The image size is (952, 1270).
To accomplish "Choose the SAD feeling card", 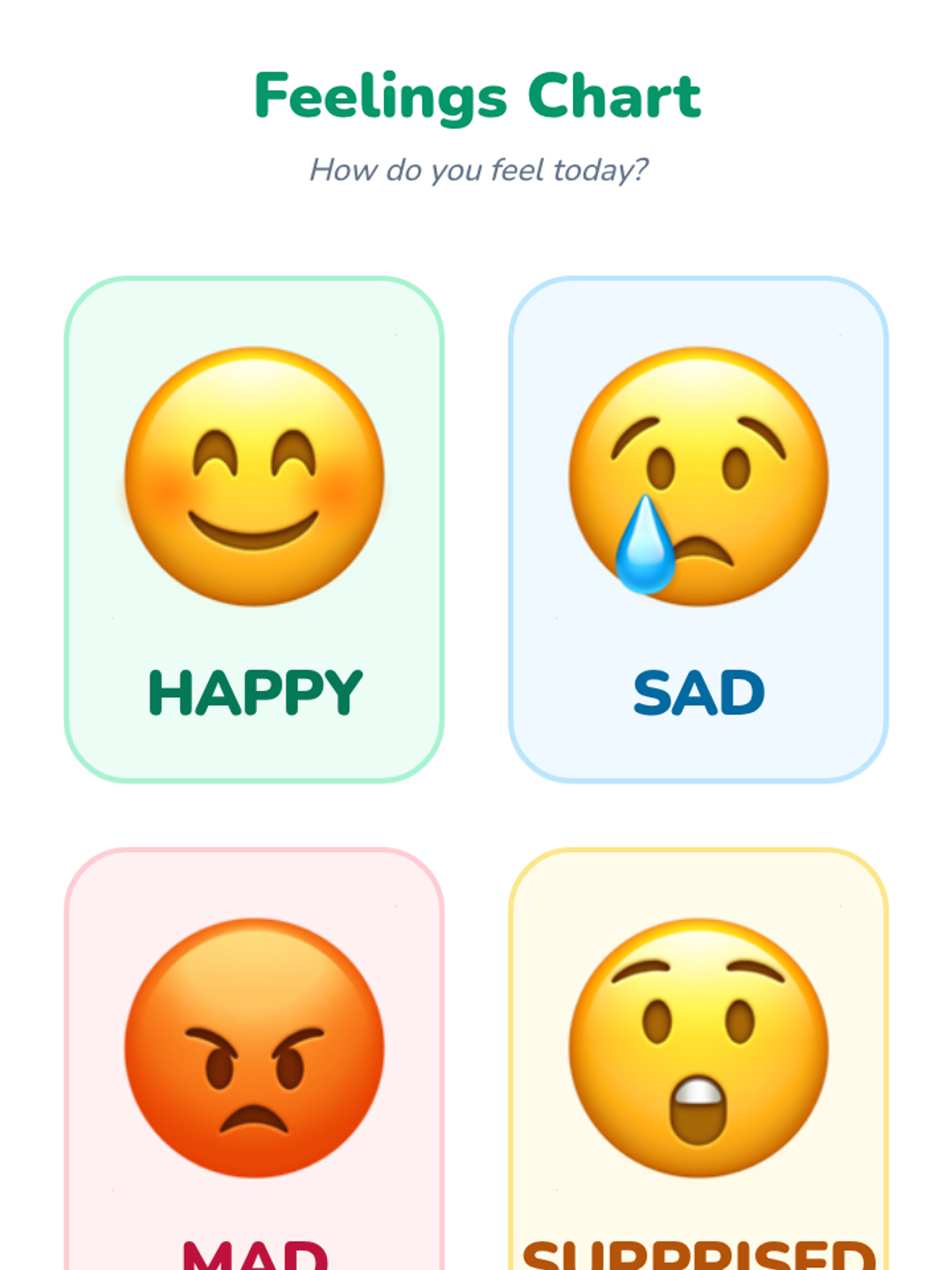I will tap(698, 529).
